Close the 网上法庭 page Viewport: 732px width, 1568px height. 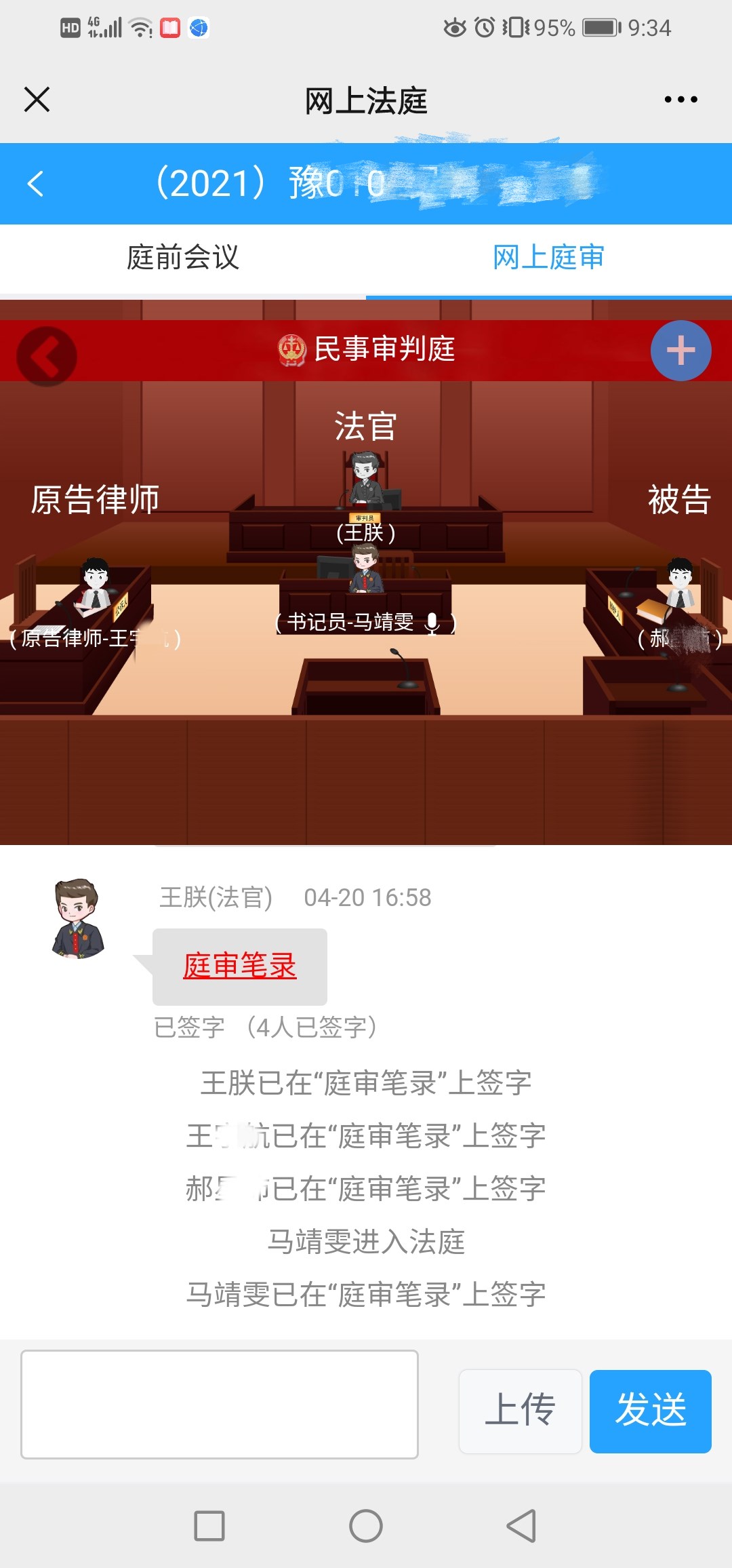(x=37, y=100)
